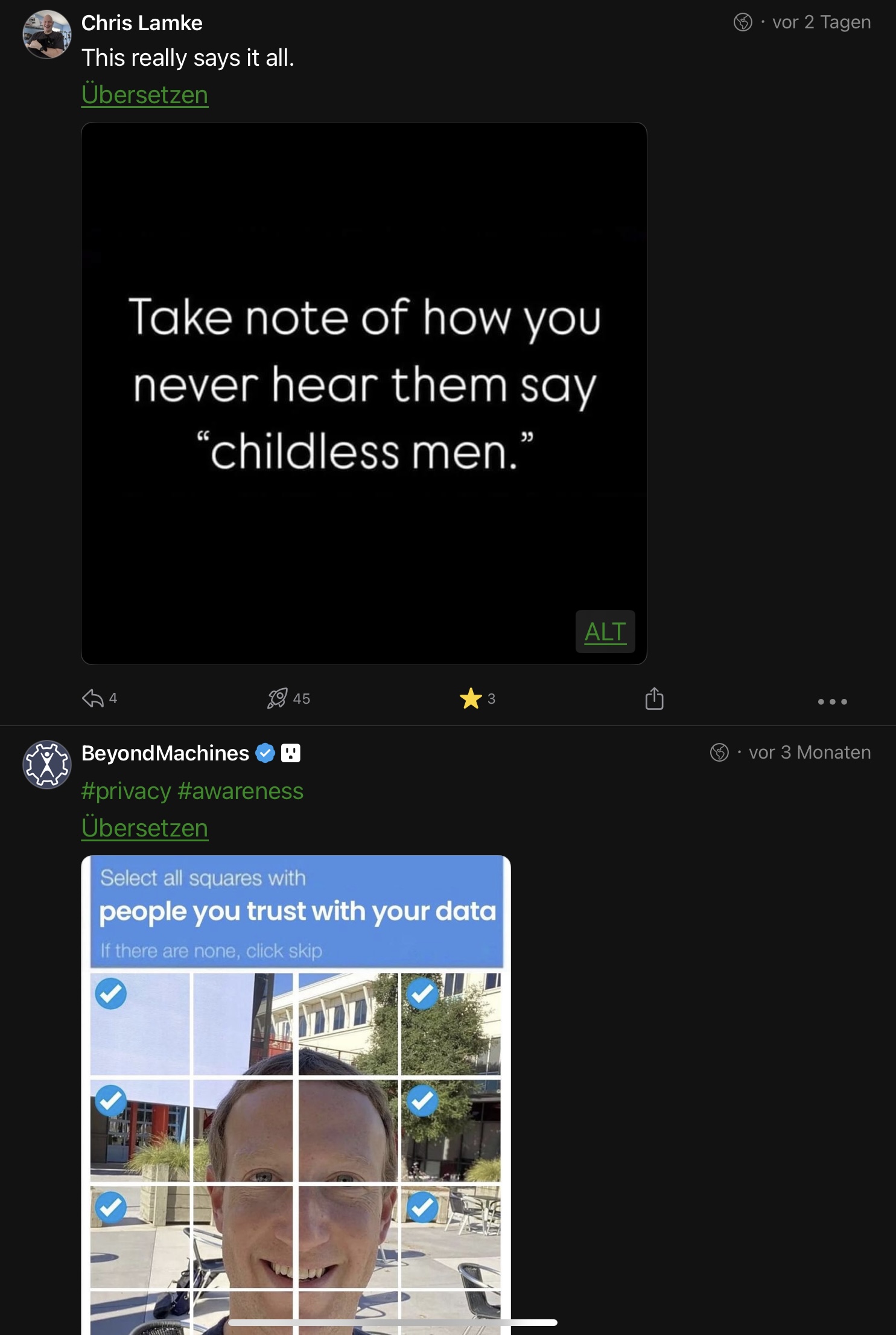The height and width of the screenshot is (1335, 896).
Task: Boost Chris Lamke's post
Action: click(278, 698)
